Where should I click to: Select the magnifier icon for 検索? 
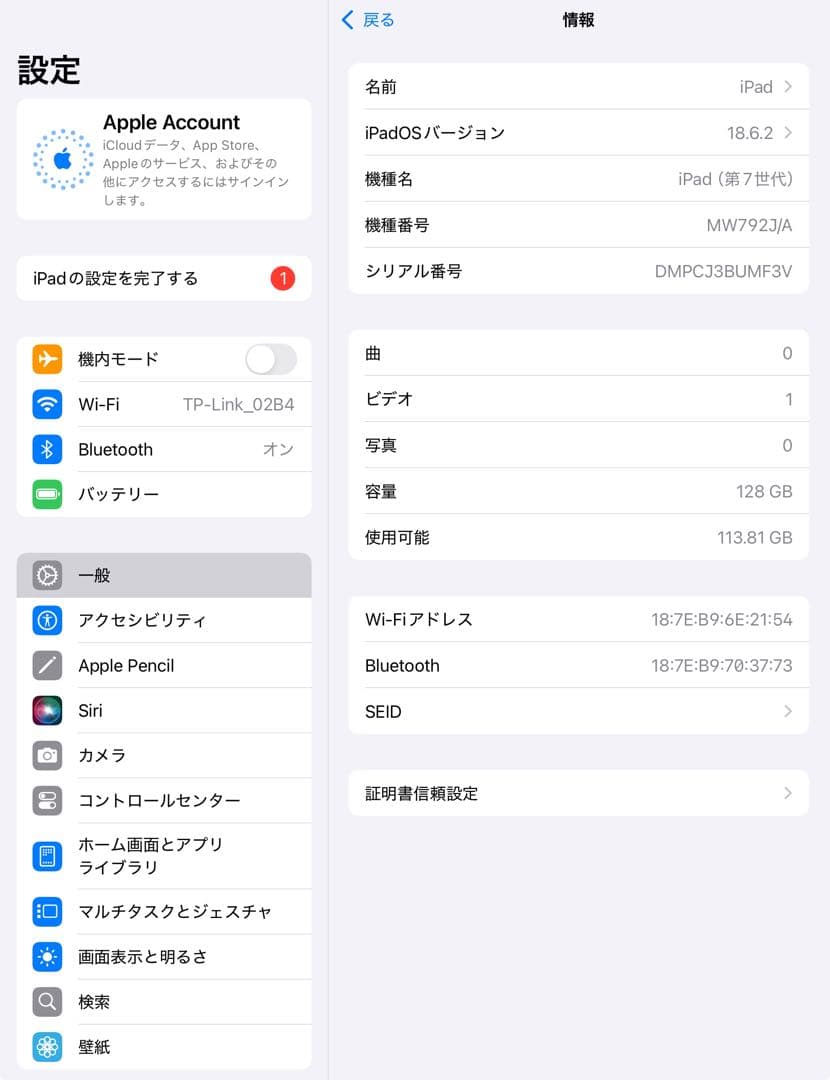point(47,1001)
